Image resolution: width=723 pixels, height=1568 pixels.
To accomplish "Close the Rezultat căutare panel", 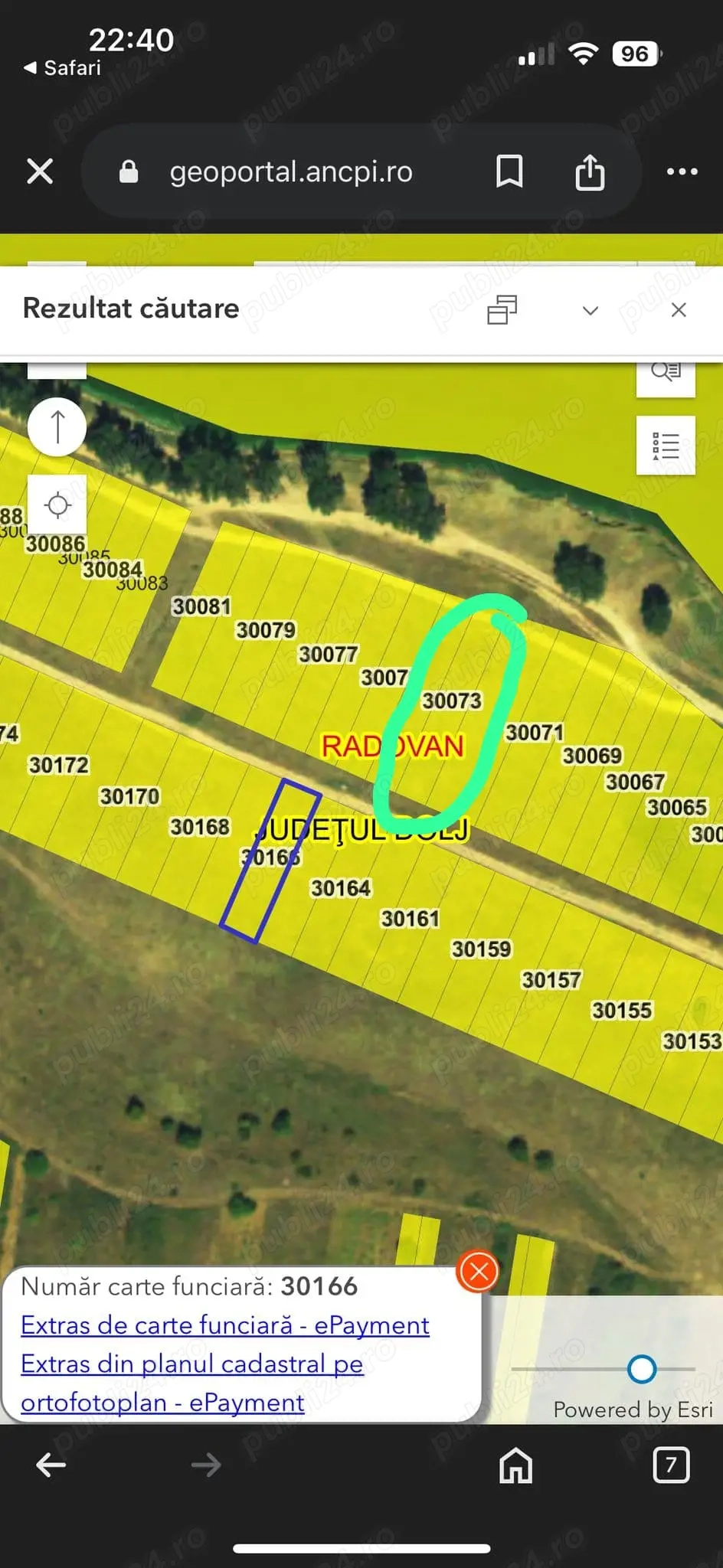I will point(679,309).
